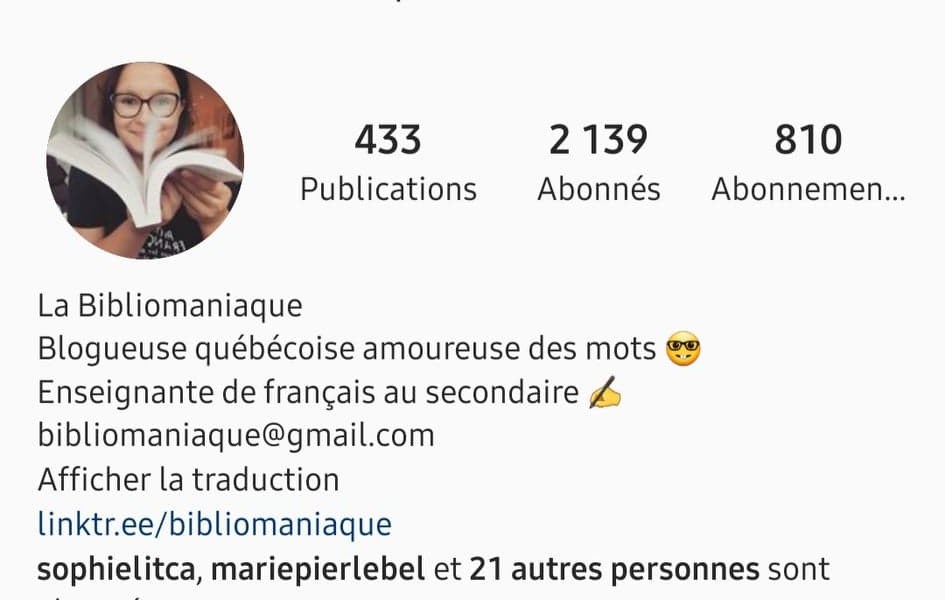View the 433 Publications list
Screen dimensions: 945x600
388,163
